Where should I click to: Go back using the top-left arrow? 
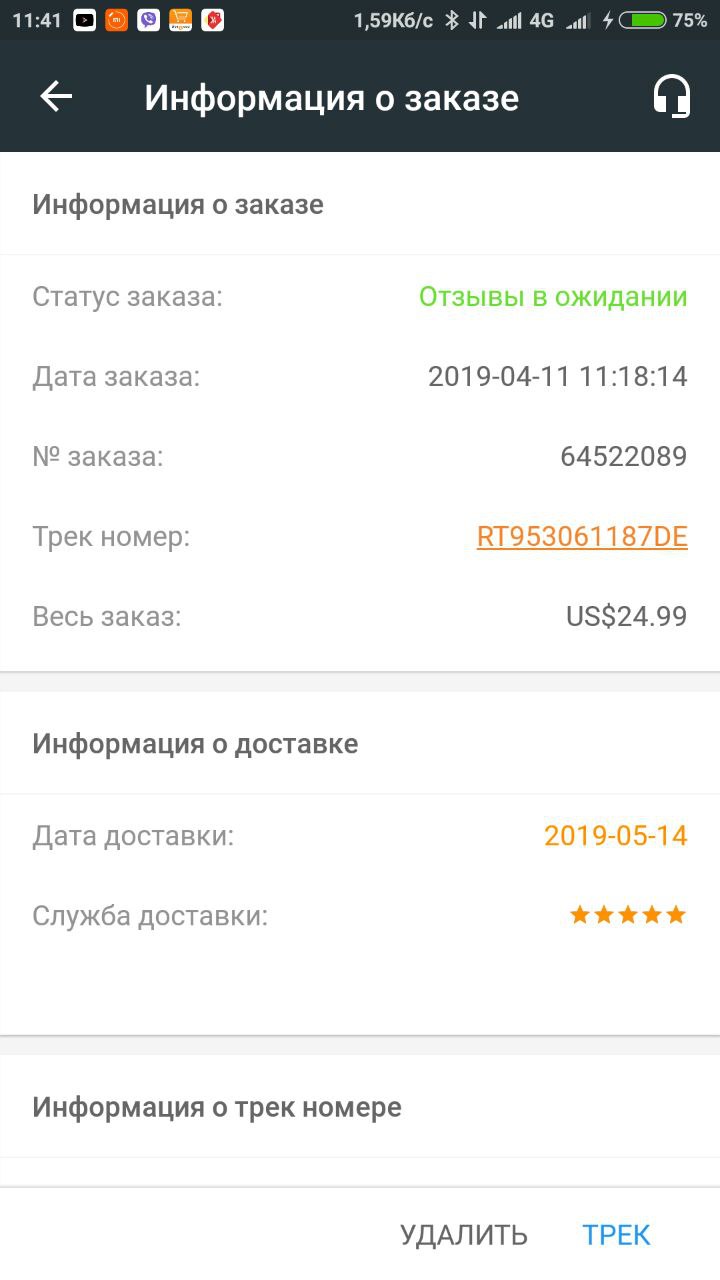point(56,97)
